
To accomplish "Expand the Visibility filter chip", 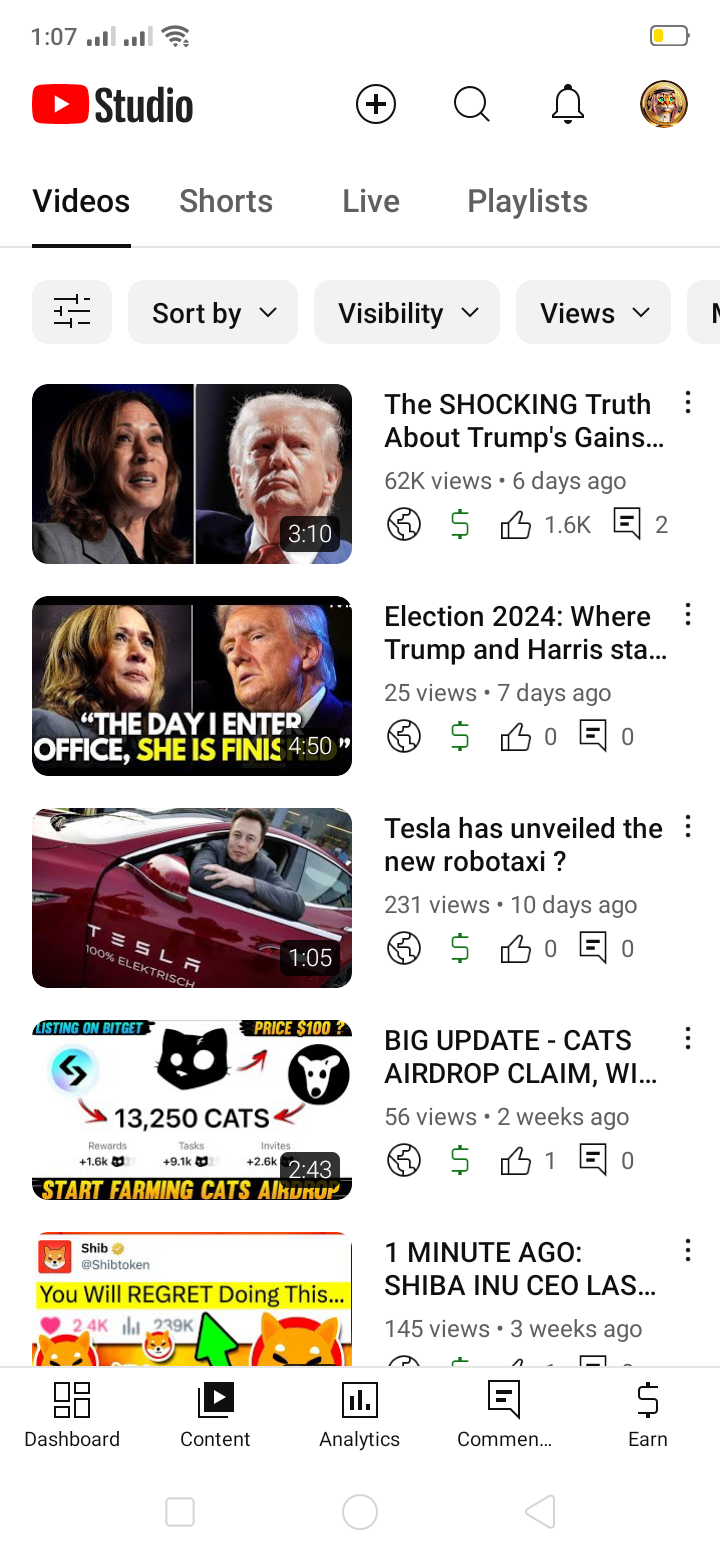I will click(407, 312).
